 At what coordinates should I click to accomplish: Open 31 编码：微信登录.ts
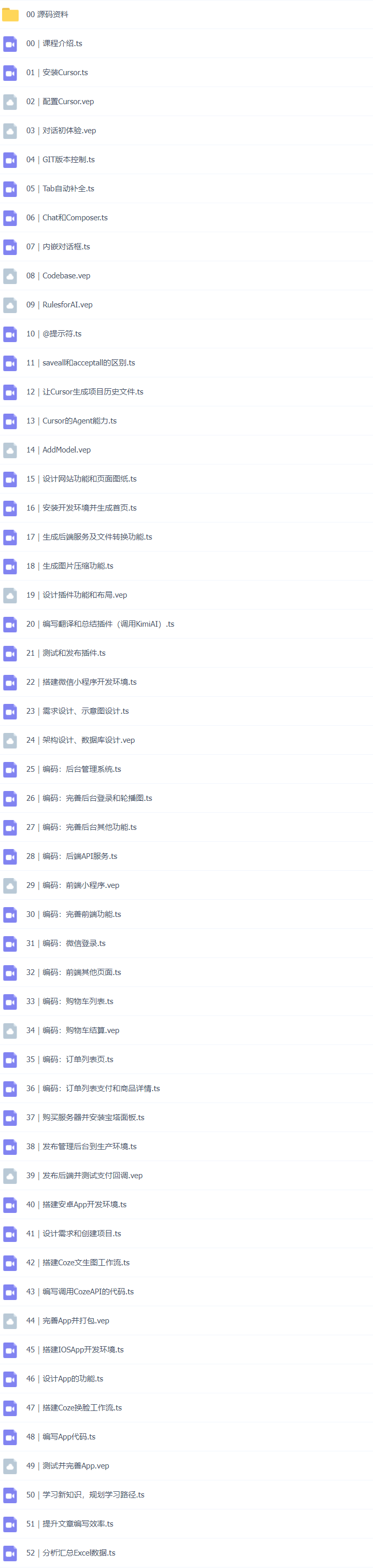click(x=66, y=943)
